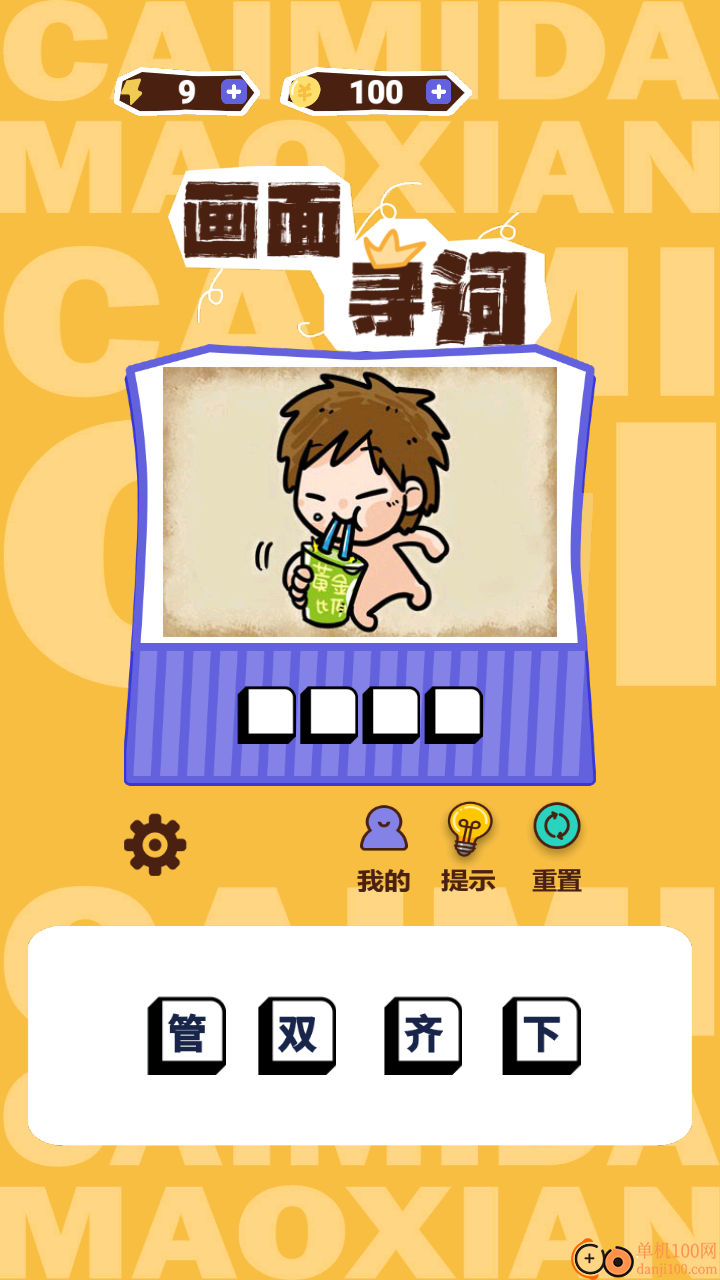
Task: Select the 下 character tile
Action: tap(540, 1036)
